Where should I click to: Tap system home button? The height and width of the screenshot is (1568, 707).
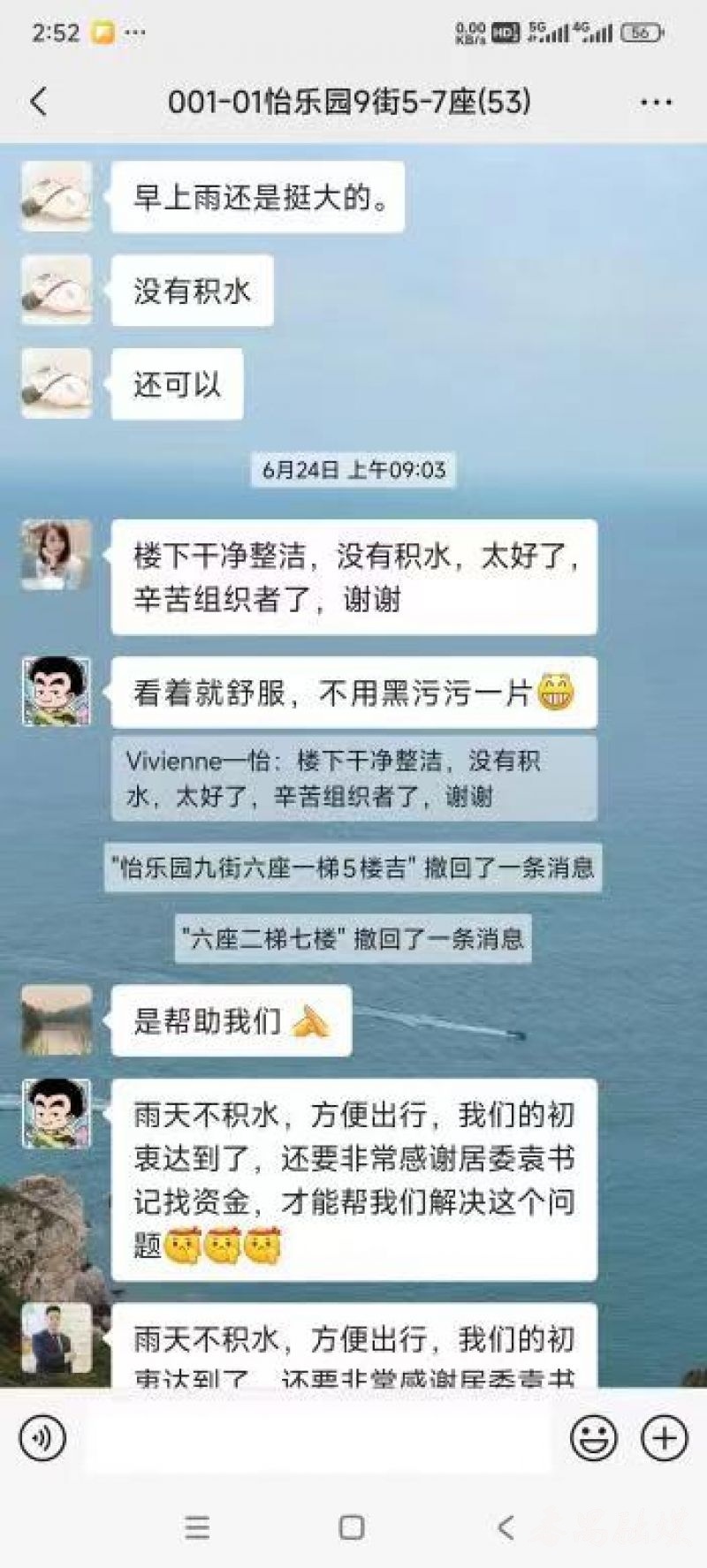(352, 1527)
